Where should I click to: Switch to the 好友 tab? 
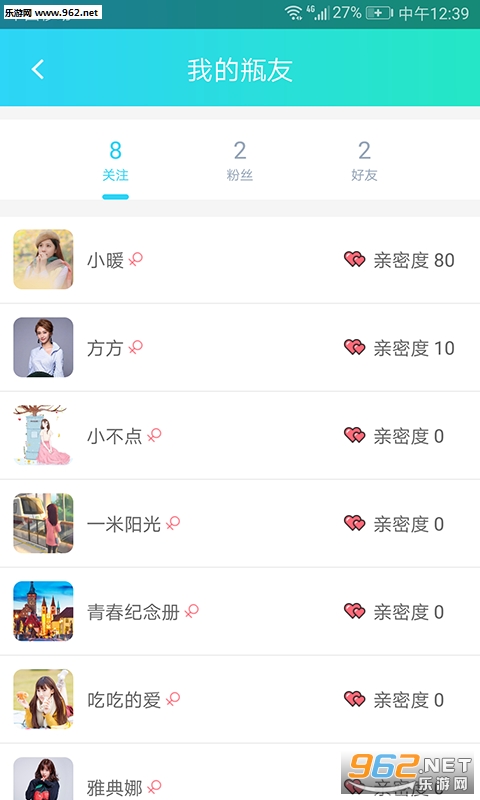coord(364,162)
